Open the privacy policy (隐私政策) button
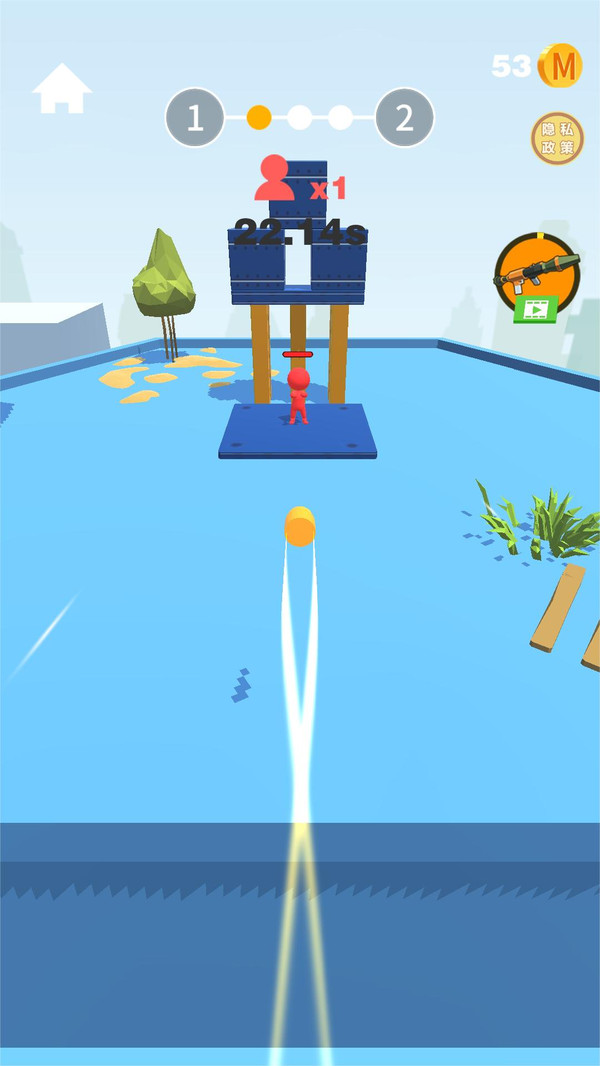Screen dimensions: 600x1066 (x=557, y=138)
